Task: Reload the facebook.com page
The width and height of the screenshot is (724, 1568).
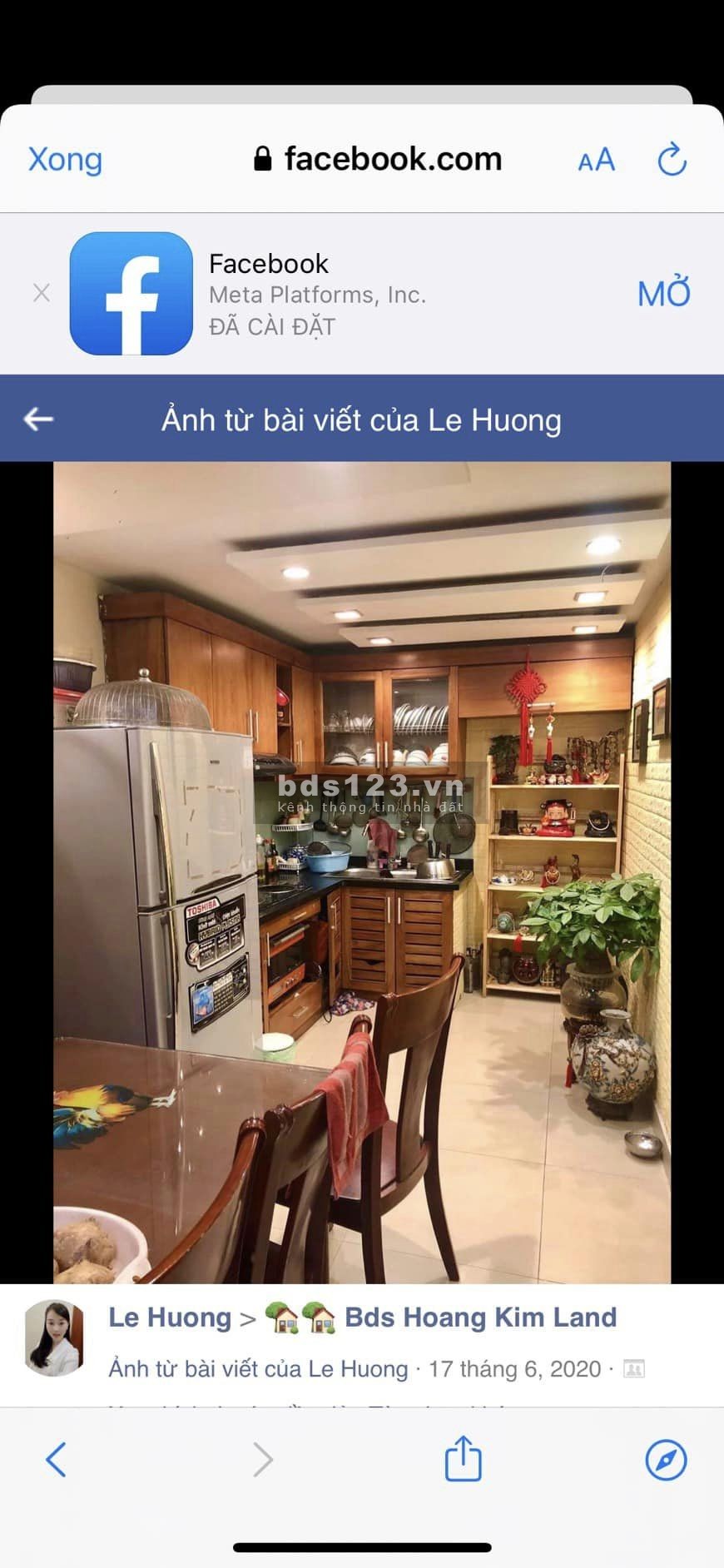Action: pos(672,160)
